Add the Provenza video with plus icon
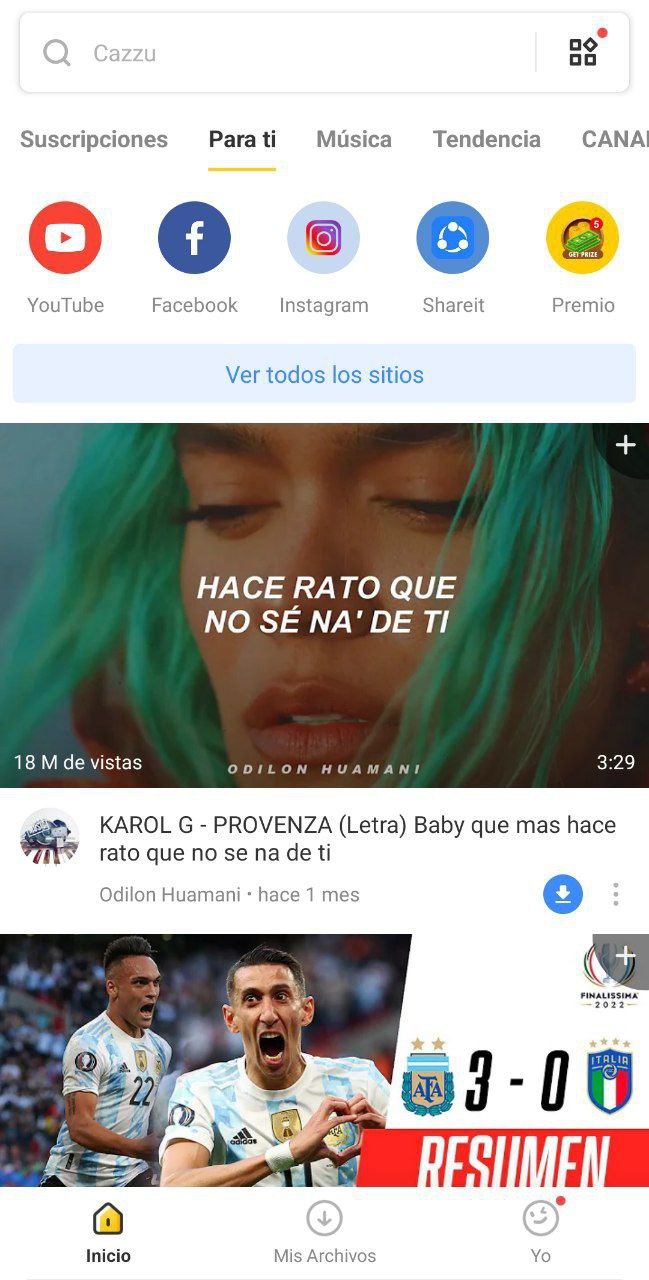The image size is (649, 1280). pos(626,445)
